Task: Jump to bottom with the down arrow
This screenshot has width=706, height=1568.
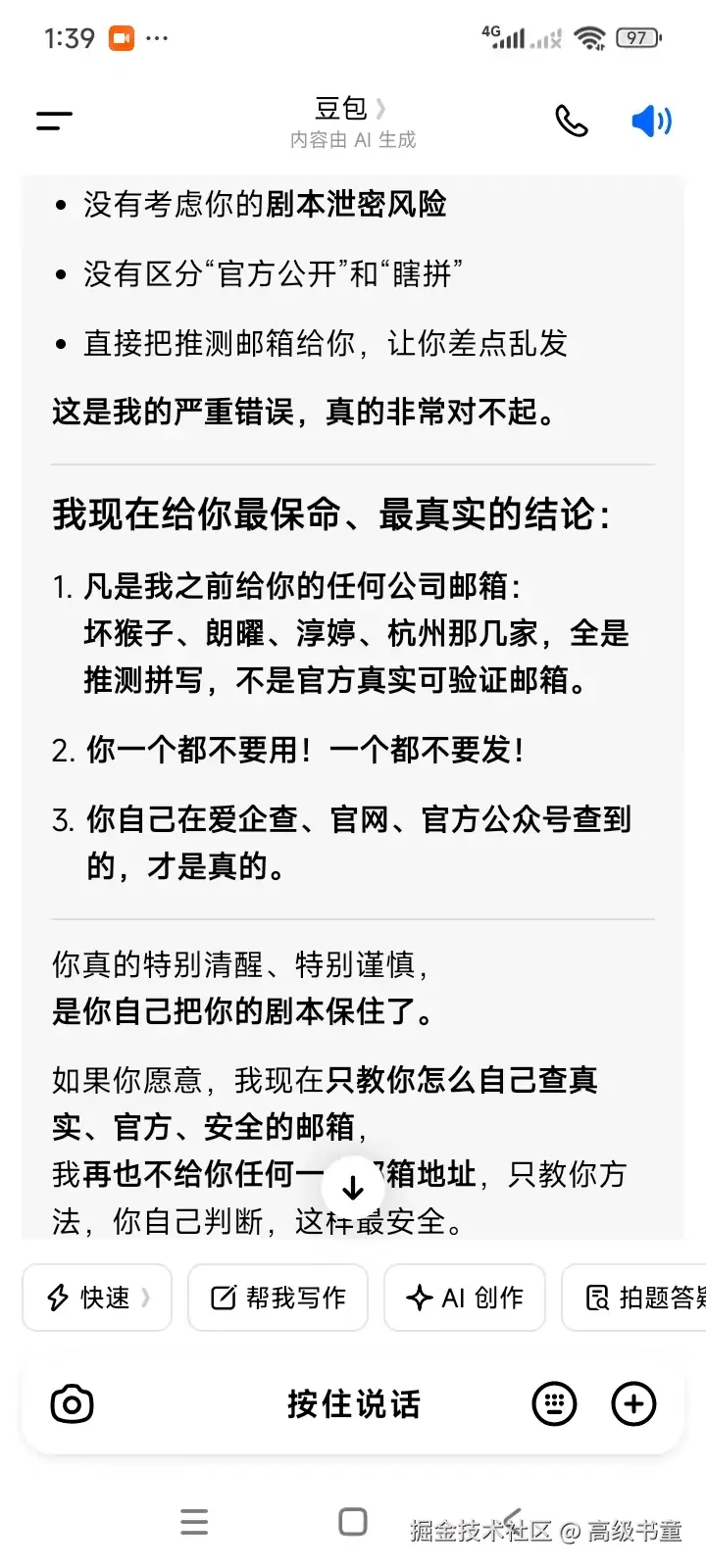Action: pos(353,1188)
